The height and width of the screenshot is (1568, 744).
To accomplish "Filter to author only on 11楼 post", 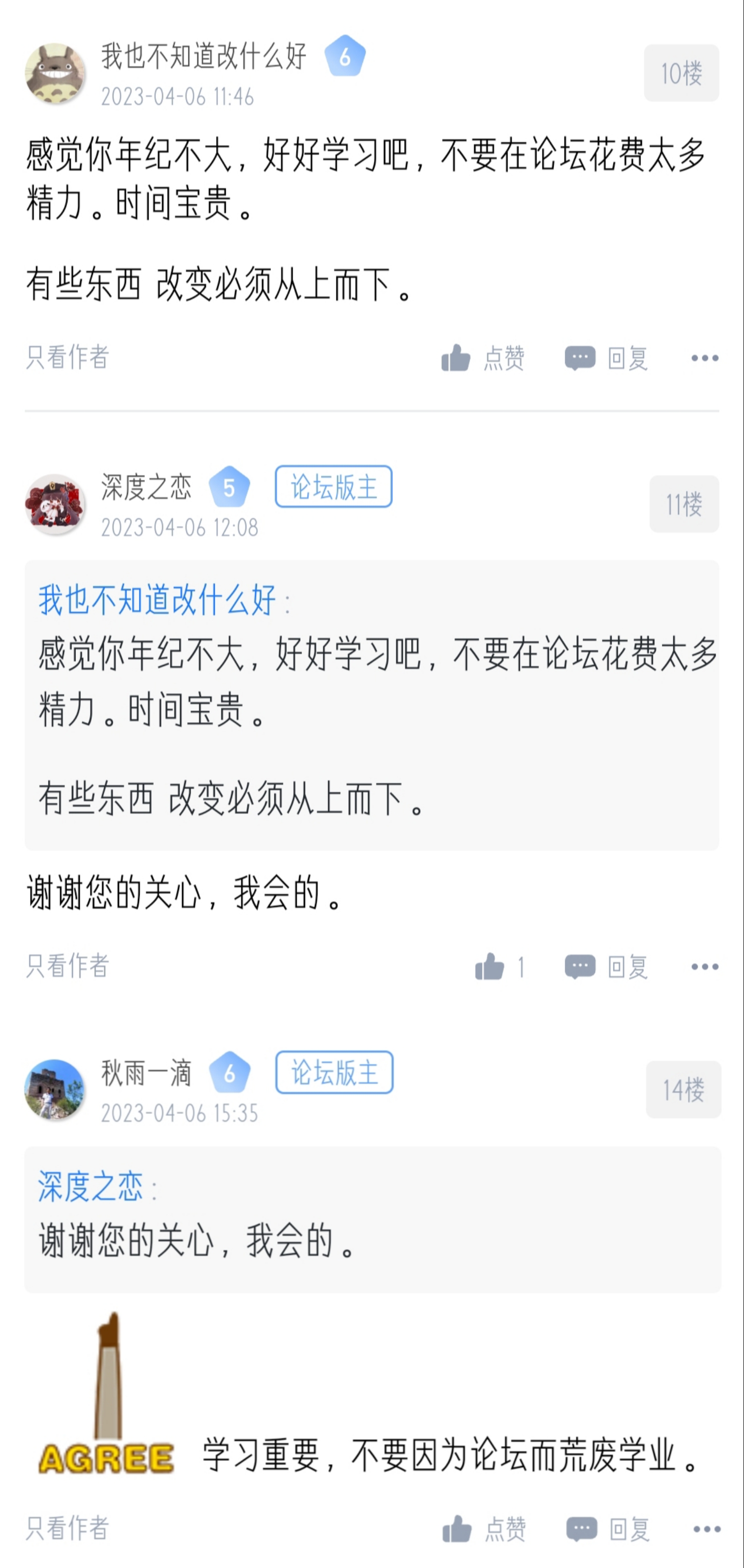I will [x=67, y=966].
